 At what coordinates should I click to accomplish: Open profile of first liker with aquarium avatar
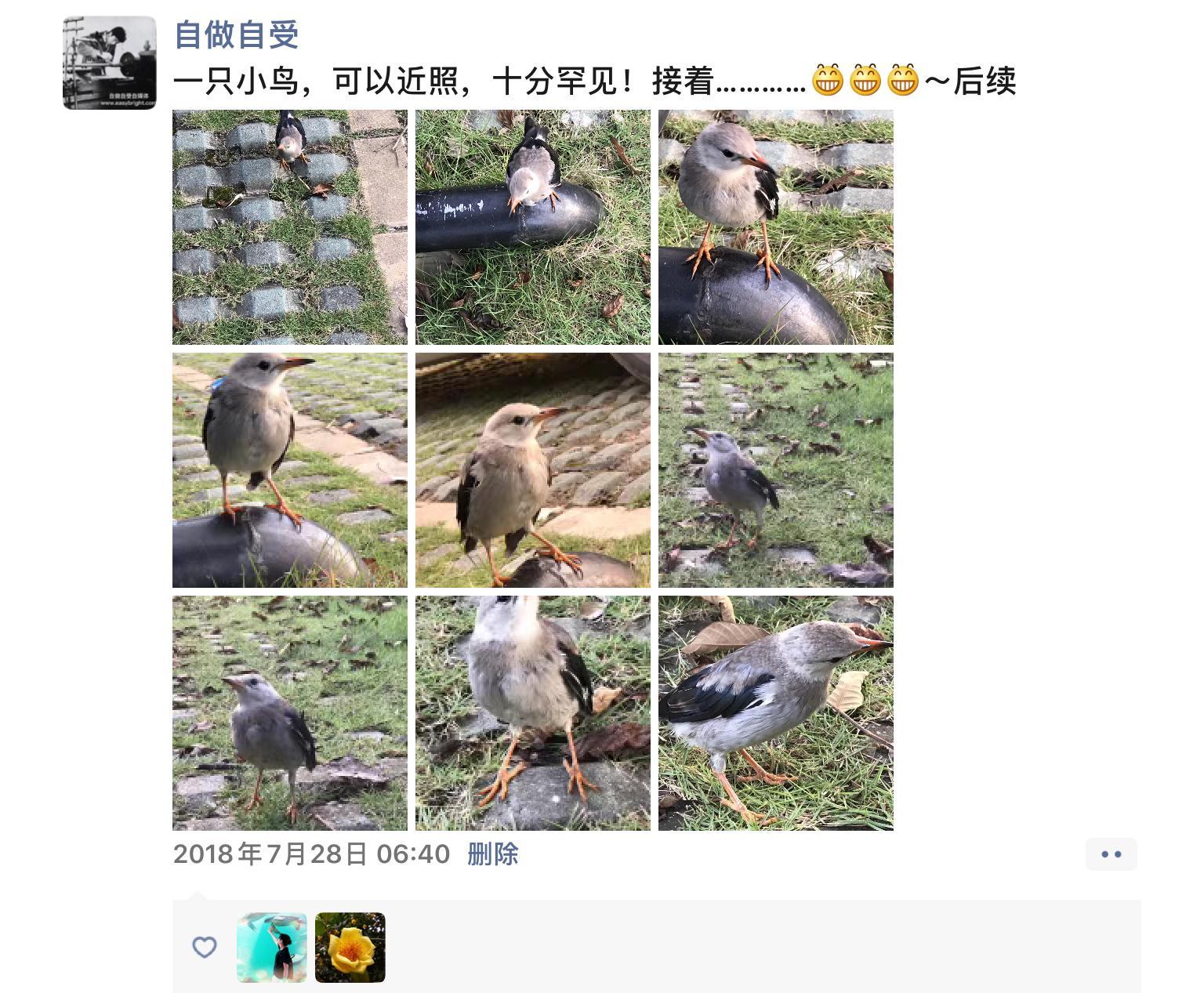click(272, 948)
